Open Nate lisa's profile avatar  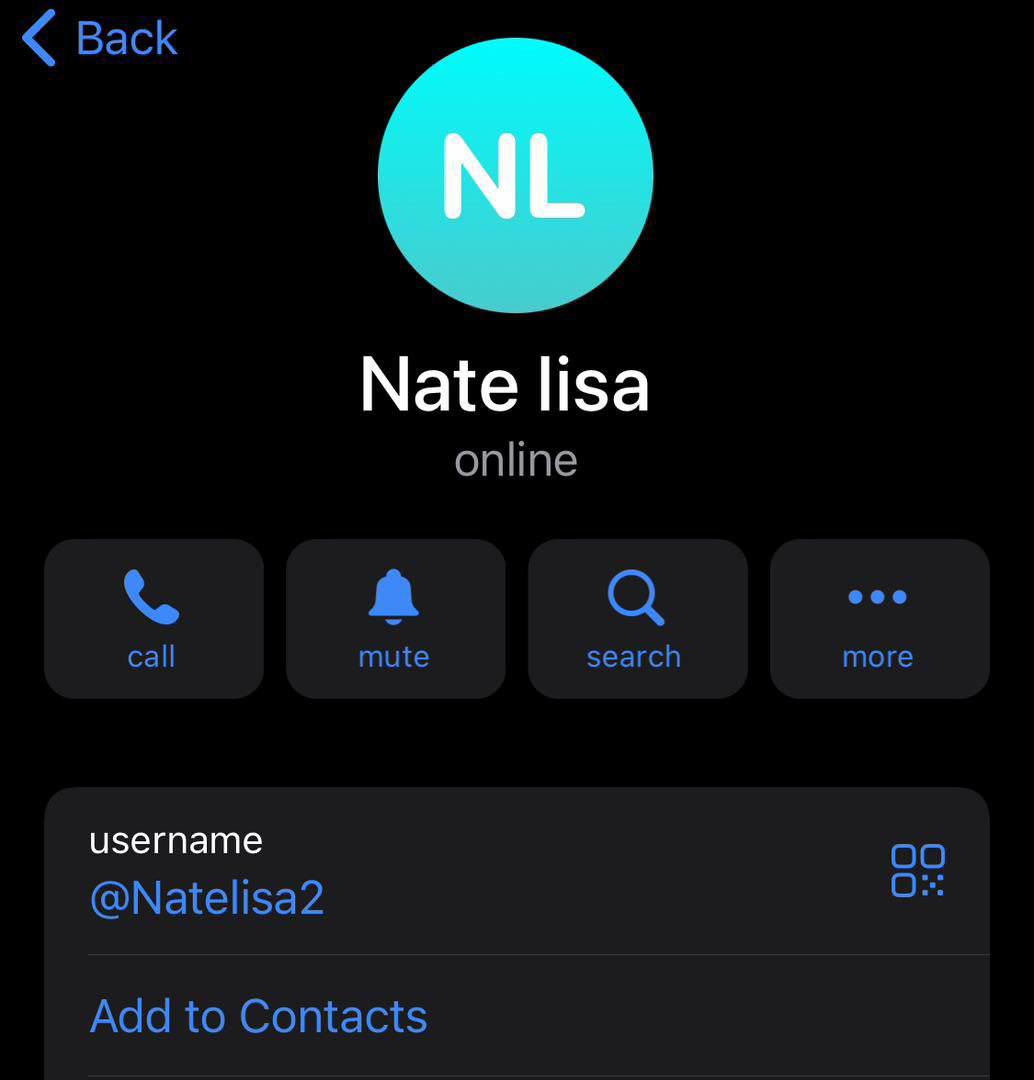click(516, 176)
